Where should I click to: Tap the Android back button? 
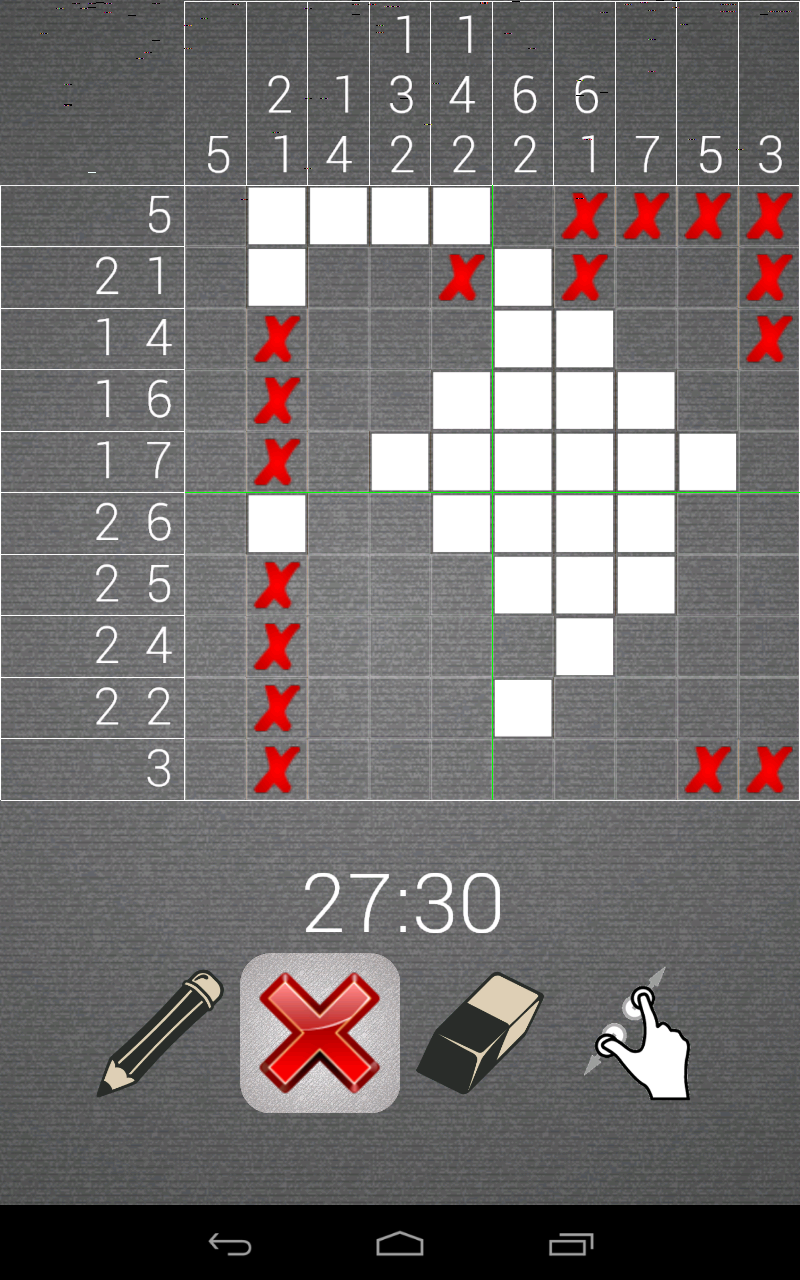point(229,1243)
